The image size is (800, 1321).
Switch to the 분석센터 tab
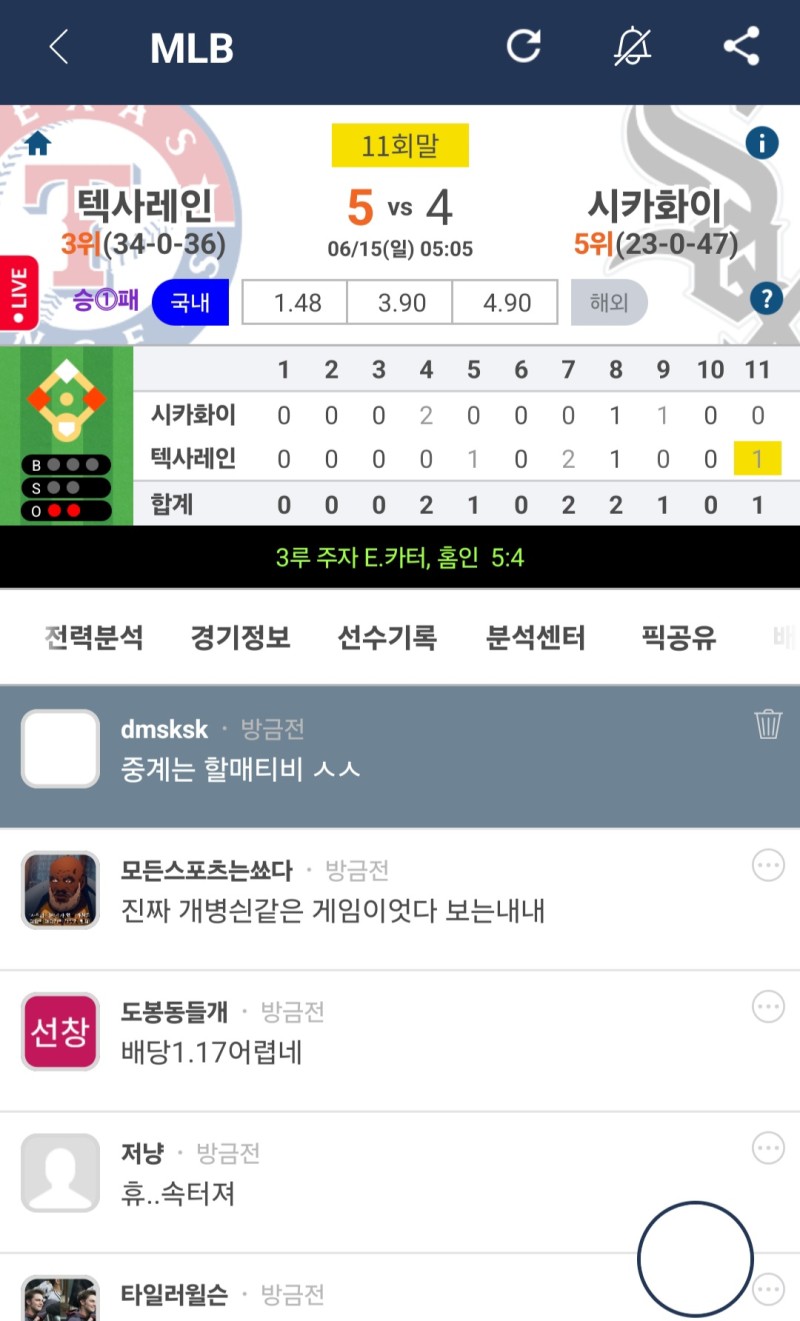[535, 638]
